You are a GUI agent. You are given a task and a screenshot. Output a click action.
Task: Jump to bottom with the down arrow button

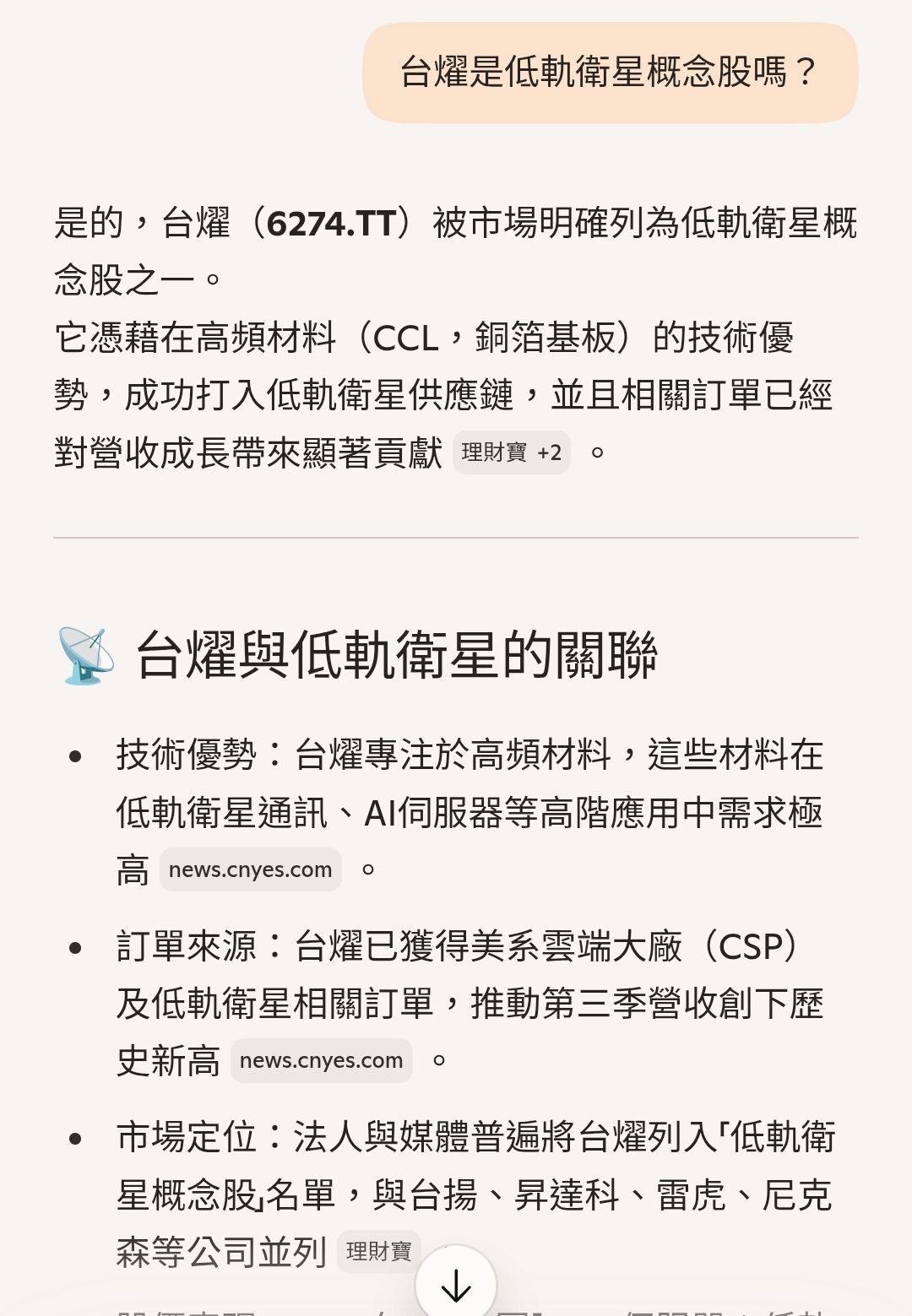coord(456,1285)
